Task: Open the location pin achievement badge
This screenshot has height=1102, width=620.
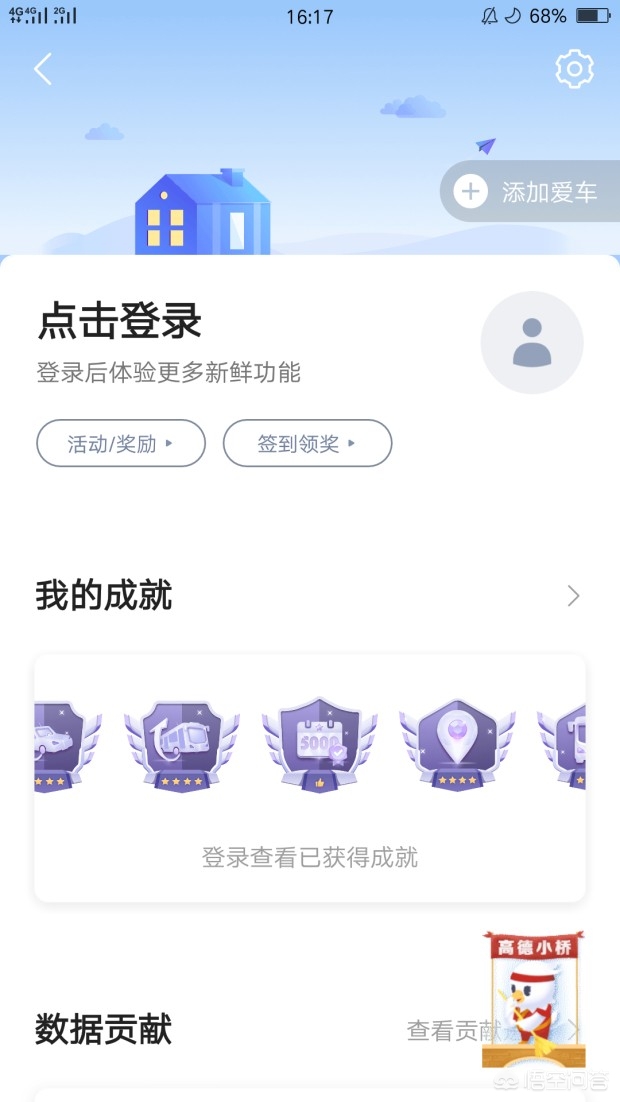Action: pyautogui.click(x=457, y=745)
